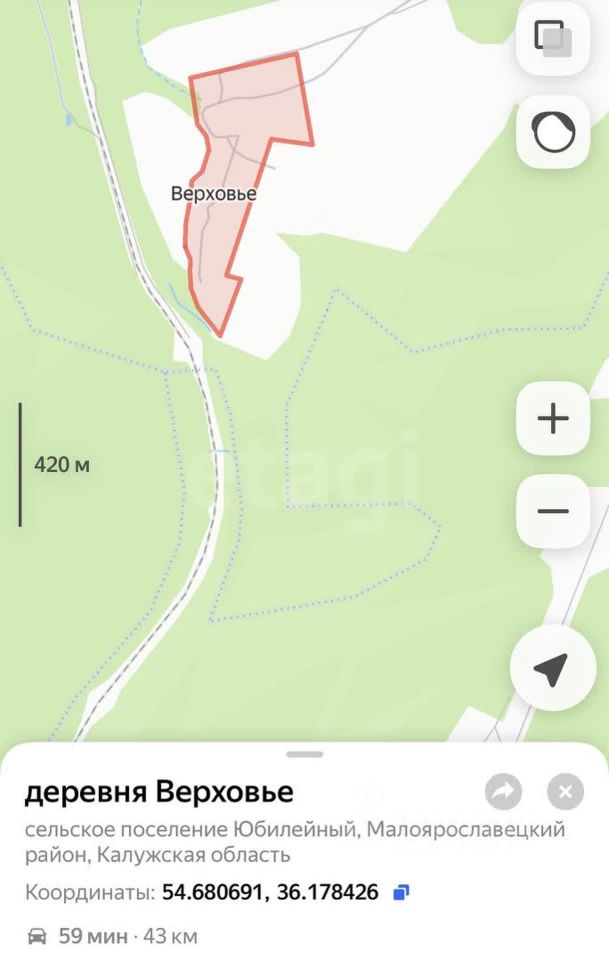The image size is (609, 960).
Task: Close the деревня Верховье place card
Action: click(x=565, y=793)
